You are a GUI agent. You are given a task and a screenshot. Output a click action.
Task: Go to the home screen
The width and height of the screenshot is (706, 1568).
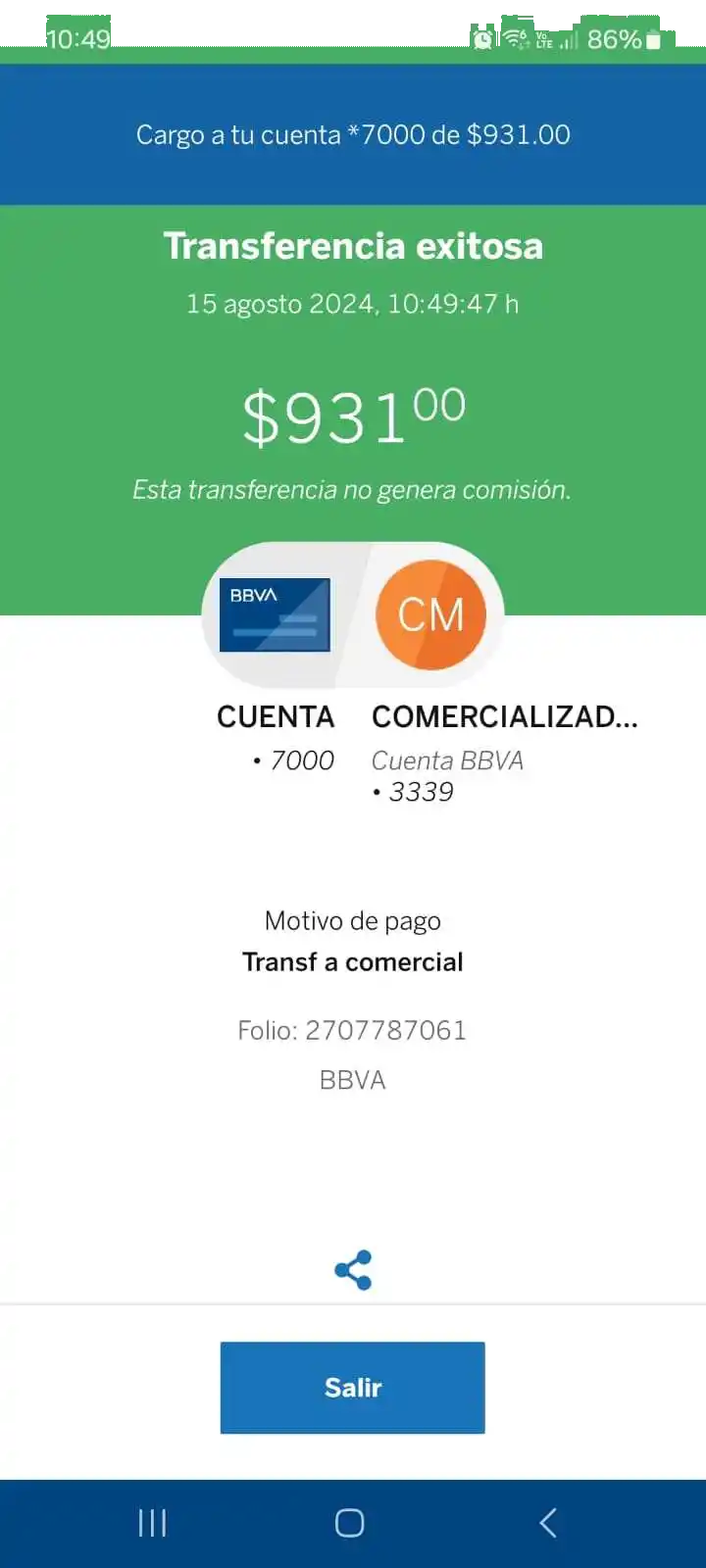click(350, 1523)
